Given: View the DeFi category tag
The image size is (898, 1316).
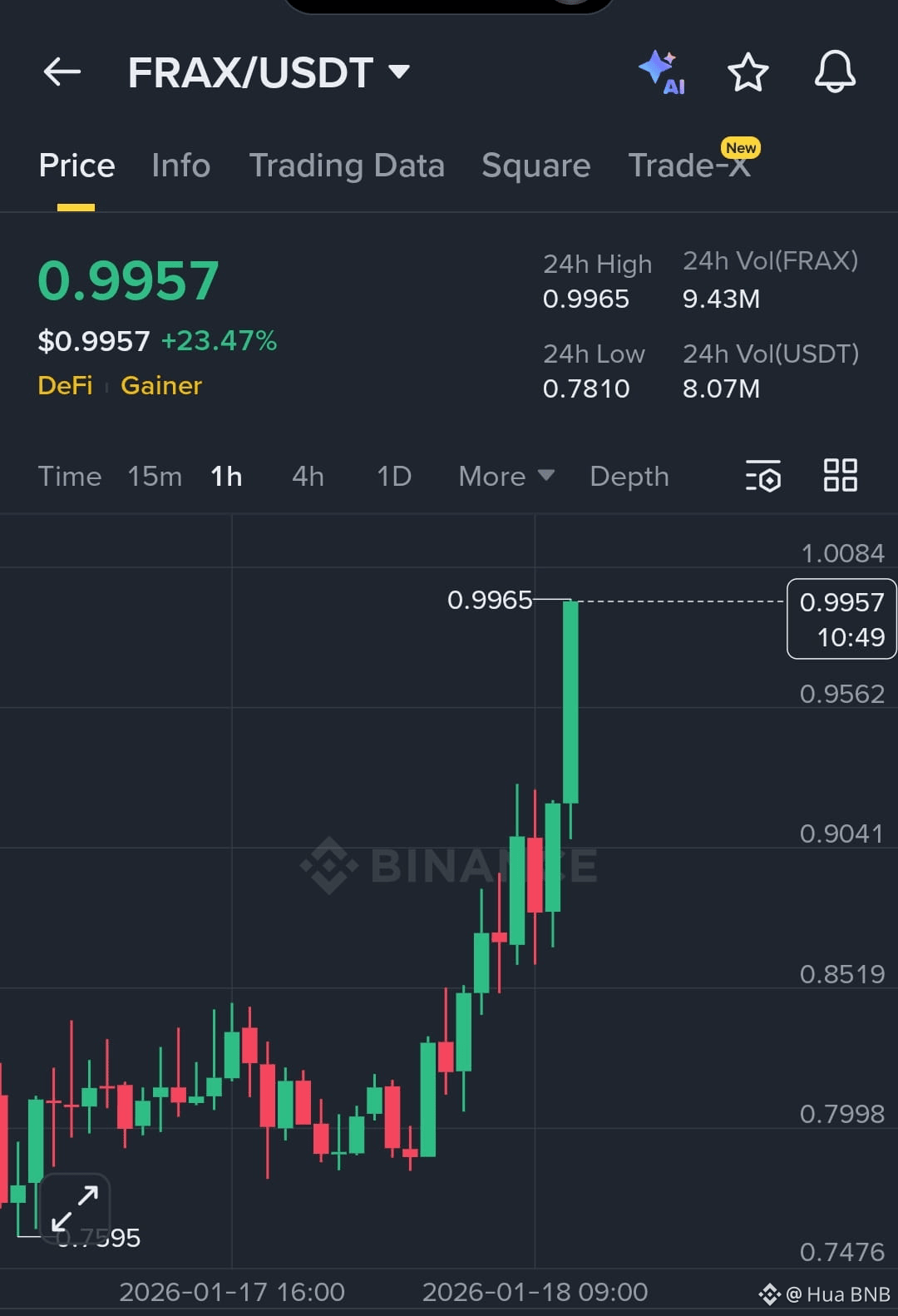Looking at the screenshot, I should (64, 385).
